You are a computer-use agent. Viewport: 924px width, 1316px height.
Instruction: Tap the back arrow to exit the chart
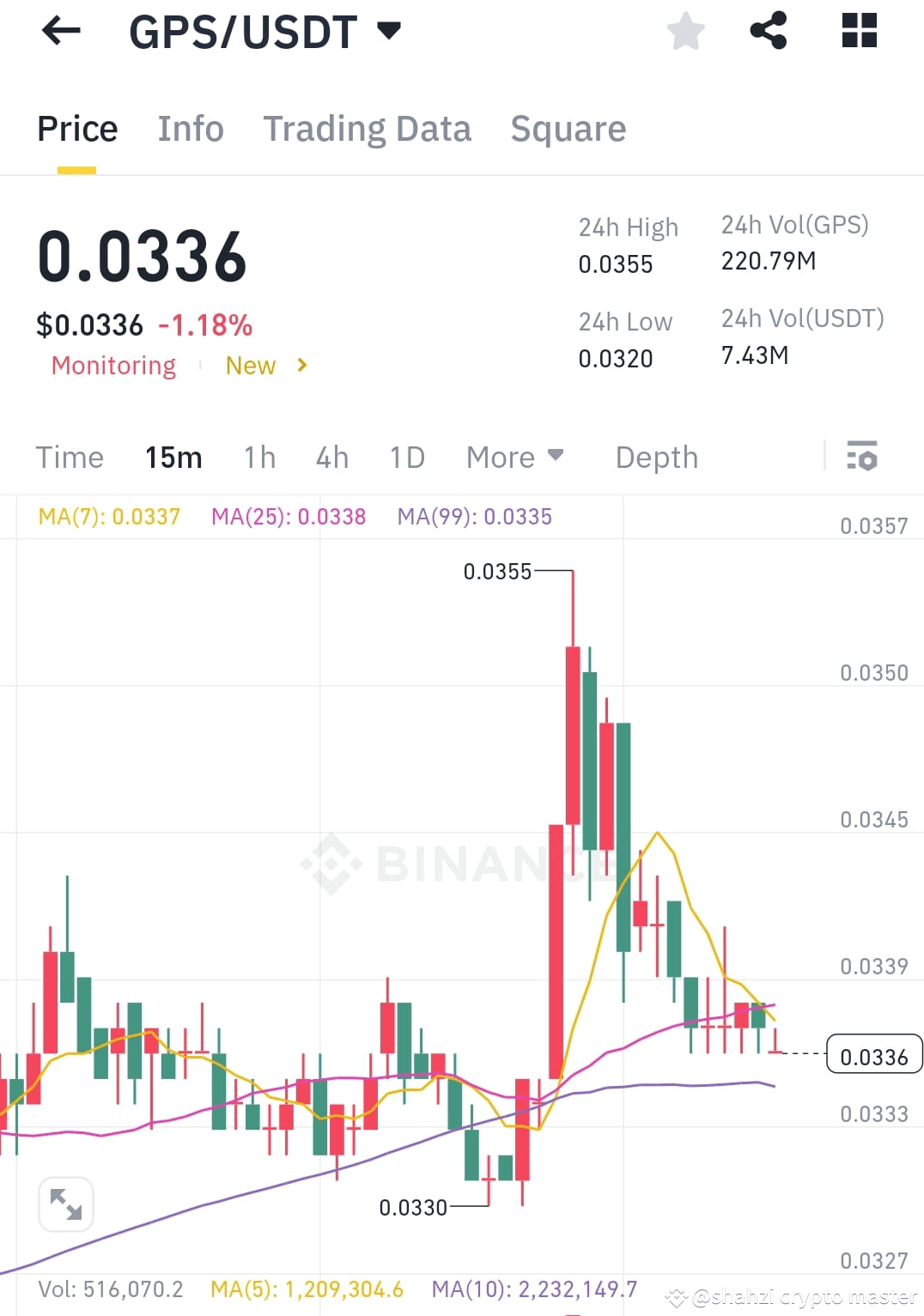(60, 31)
